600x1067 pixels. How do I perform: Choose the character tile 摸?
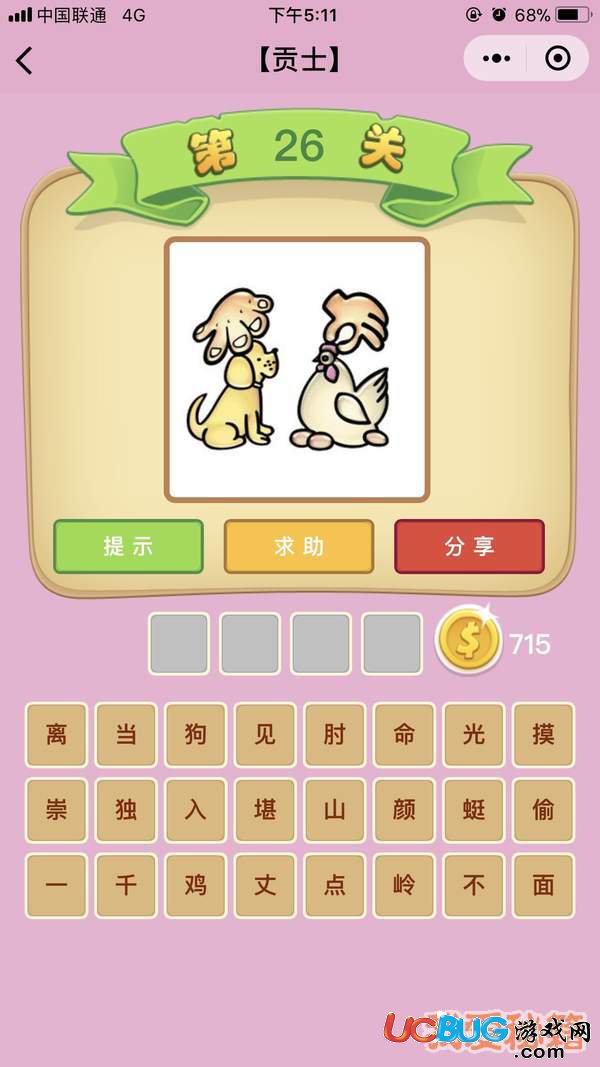[x=543, y=734]
